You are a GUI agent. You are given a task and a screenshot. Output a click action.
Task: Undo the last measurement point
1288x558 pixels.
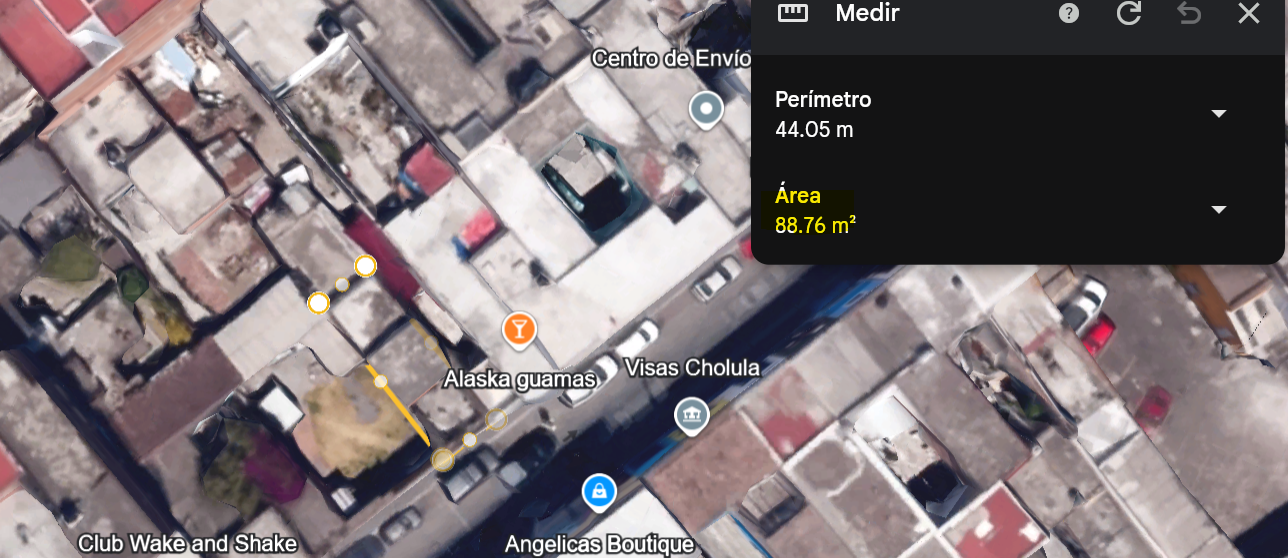point(1189,14)
